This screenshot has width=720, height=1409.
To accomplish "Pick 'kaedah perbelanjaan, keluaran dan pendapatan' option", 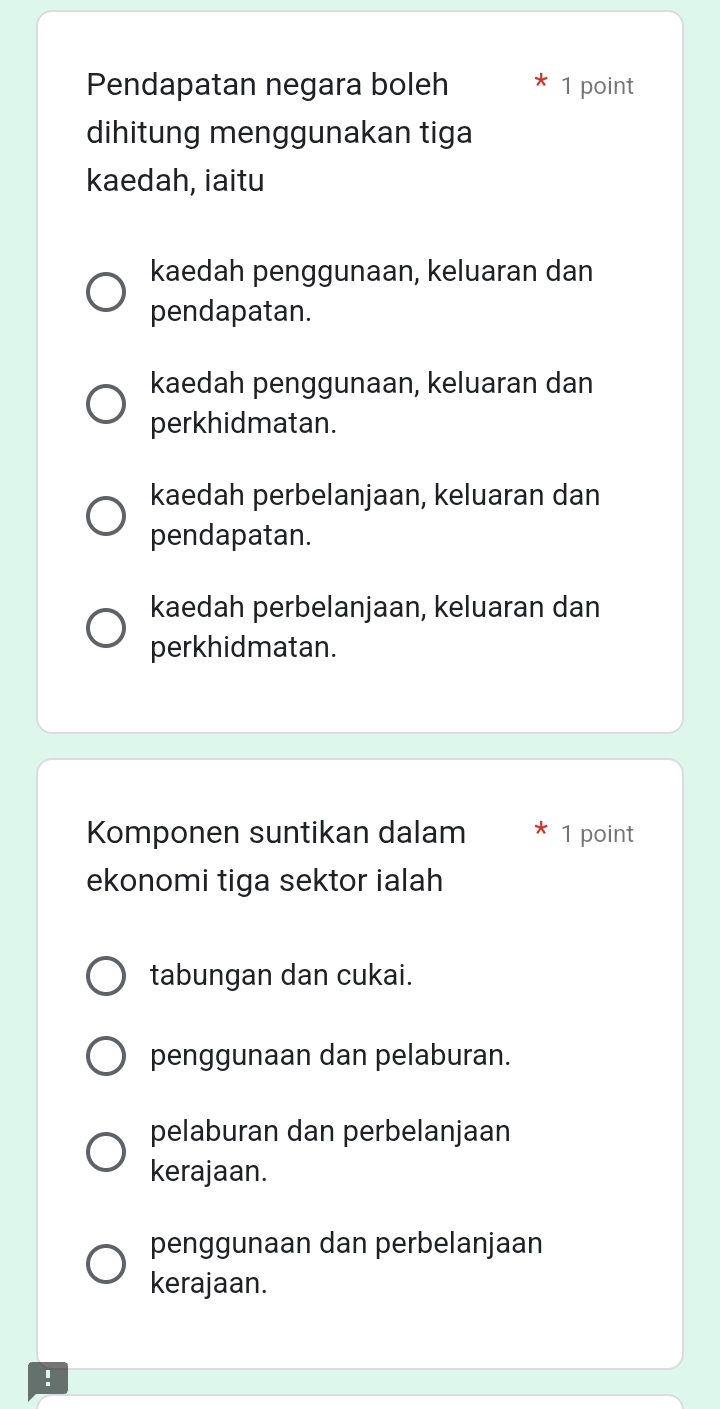I will (x=106, y=516).
